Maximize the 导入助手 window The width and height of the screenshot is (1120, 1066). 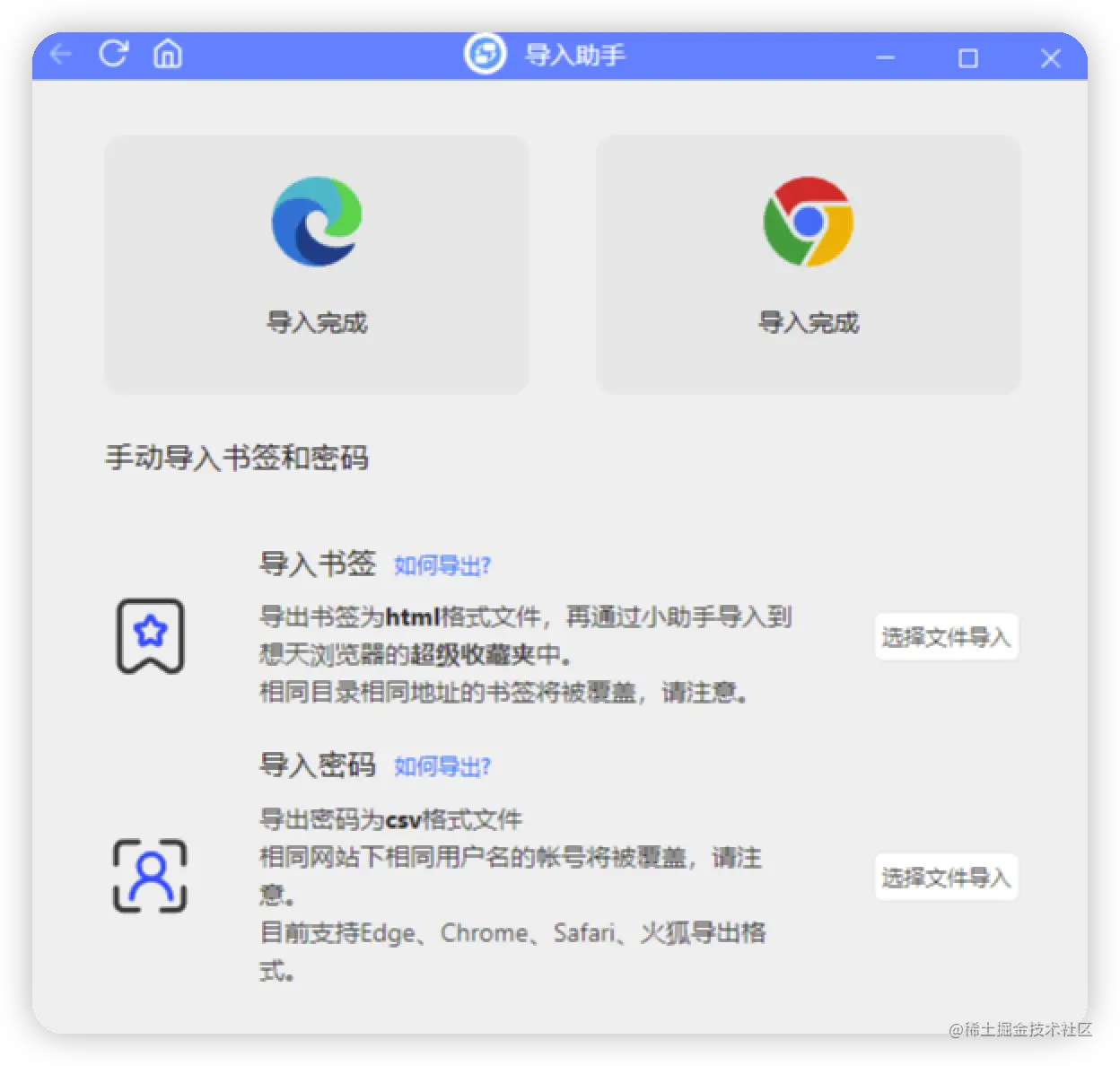[x=967, y=58]
